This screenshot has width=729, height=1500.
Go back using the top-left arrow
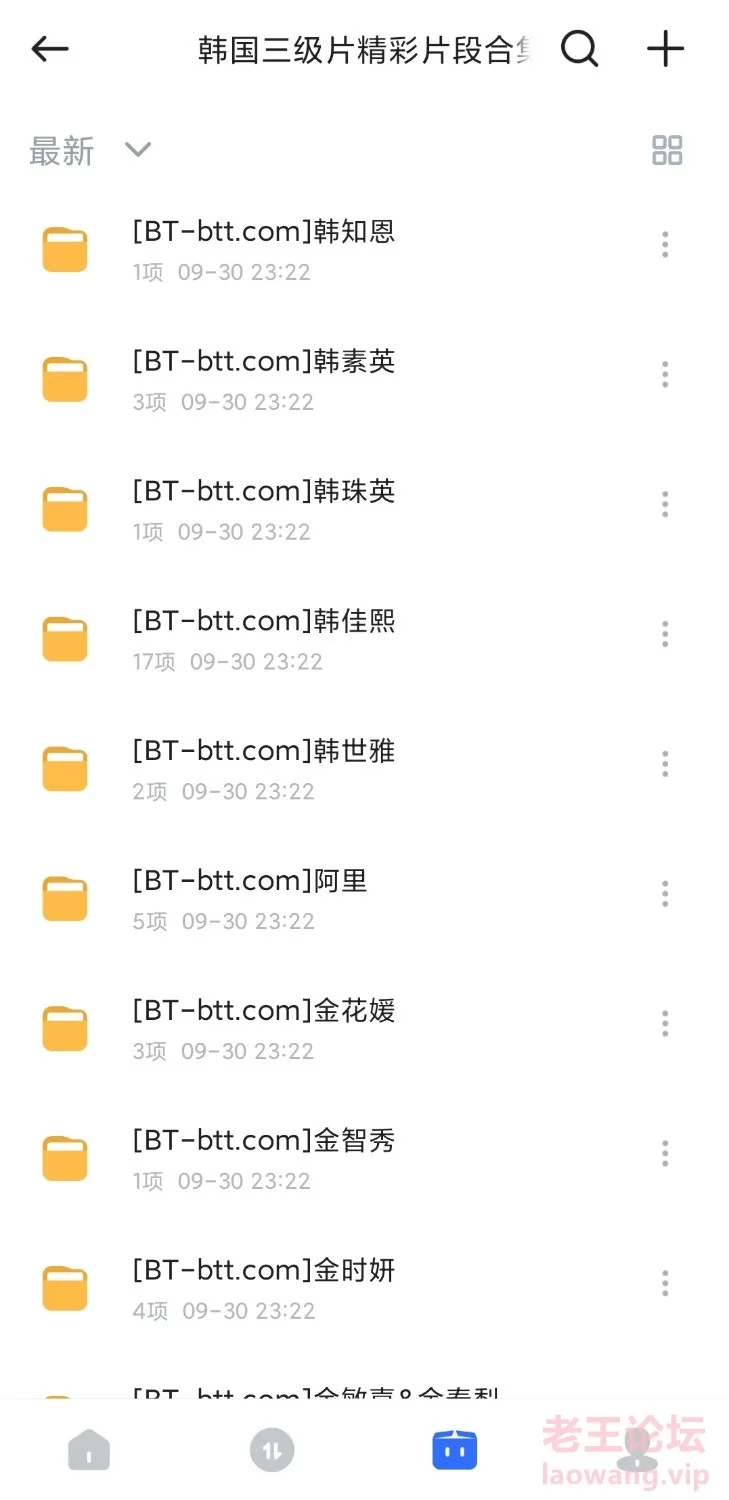click(49, 48)
